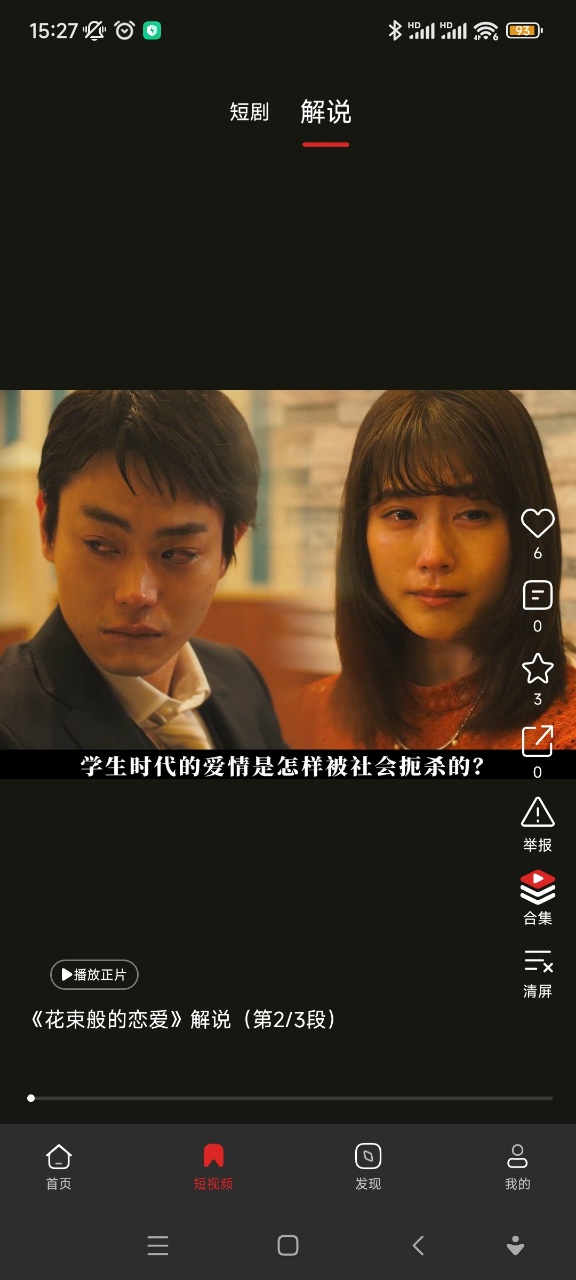Report this video via 举报

tap(538, 824)
